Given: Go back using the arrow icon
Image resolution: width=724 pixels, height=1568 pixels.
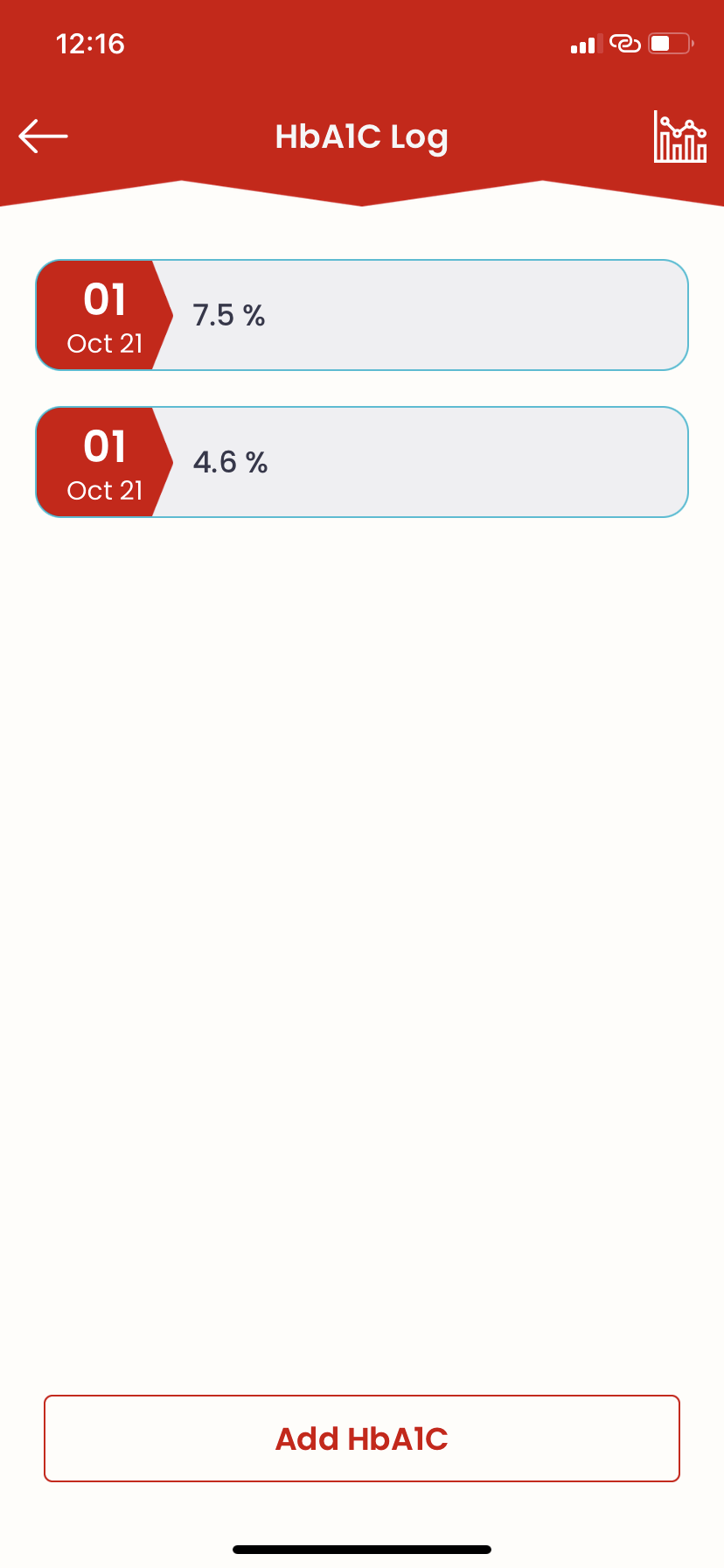Looking at the screenshot, I should point(43,136).
